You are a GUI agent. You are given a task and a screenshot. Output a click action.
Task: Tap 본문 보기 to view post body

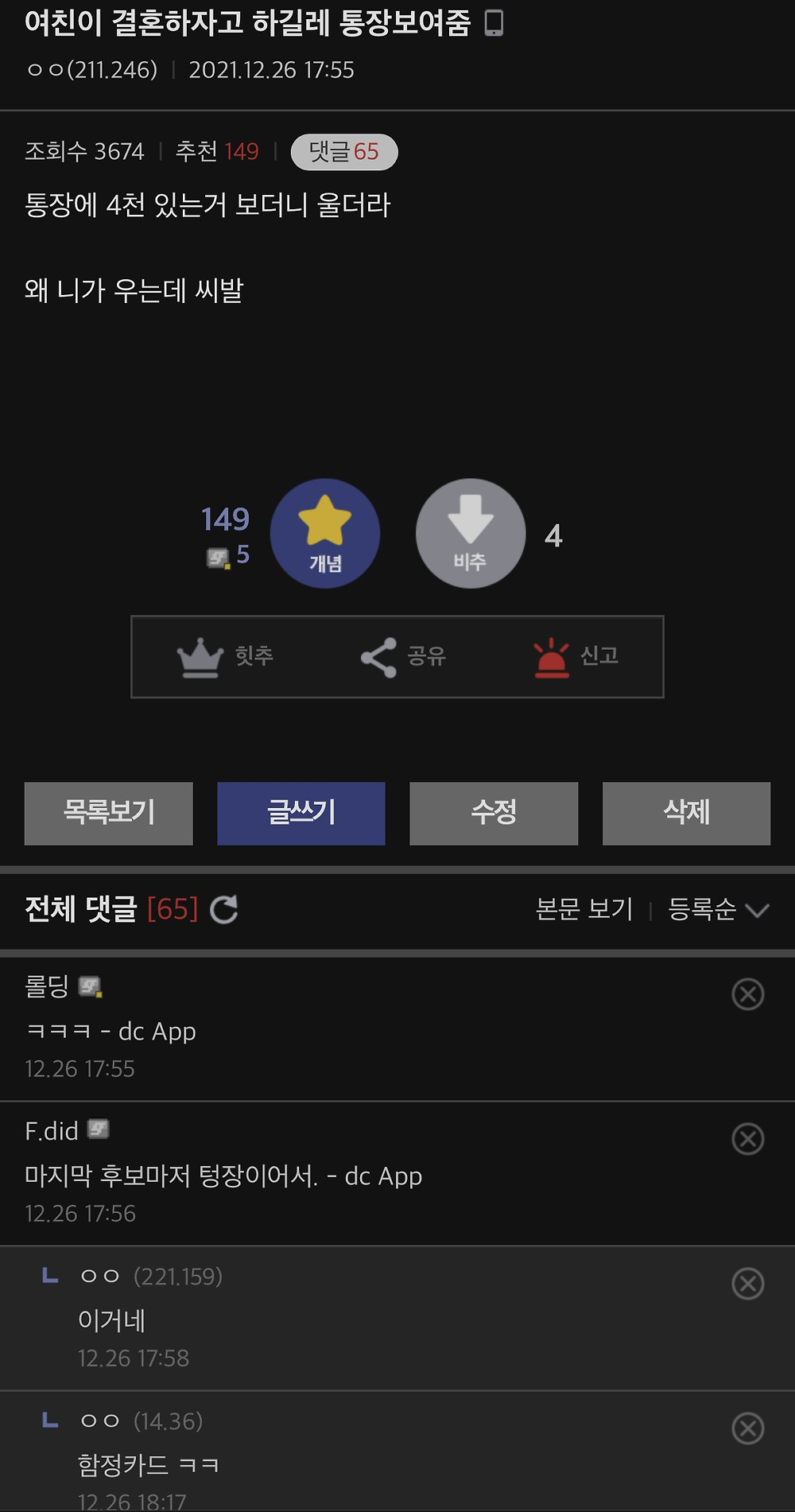pos(584,909)
